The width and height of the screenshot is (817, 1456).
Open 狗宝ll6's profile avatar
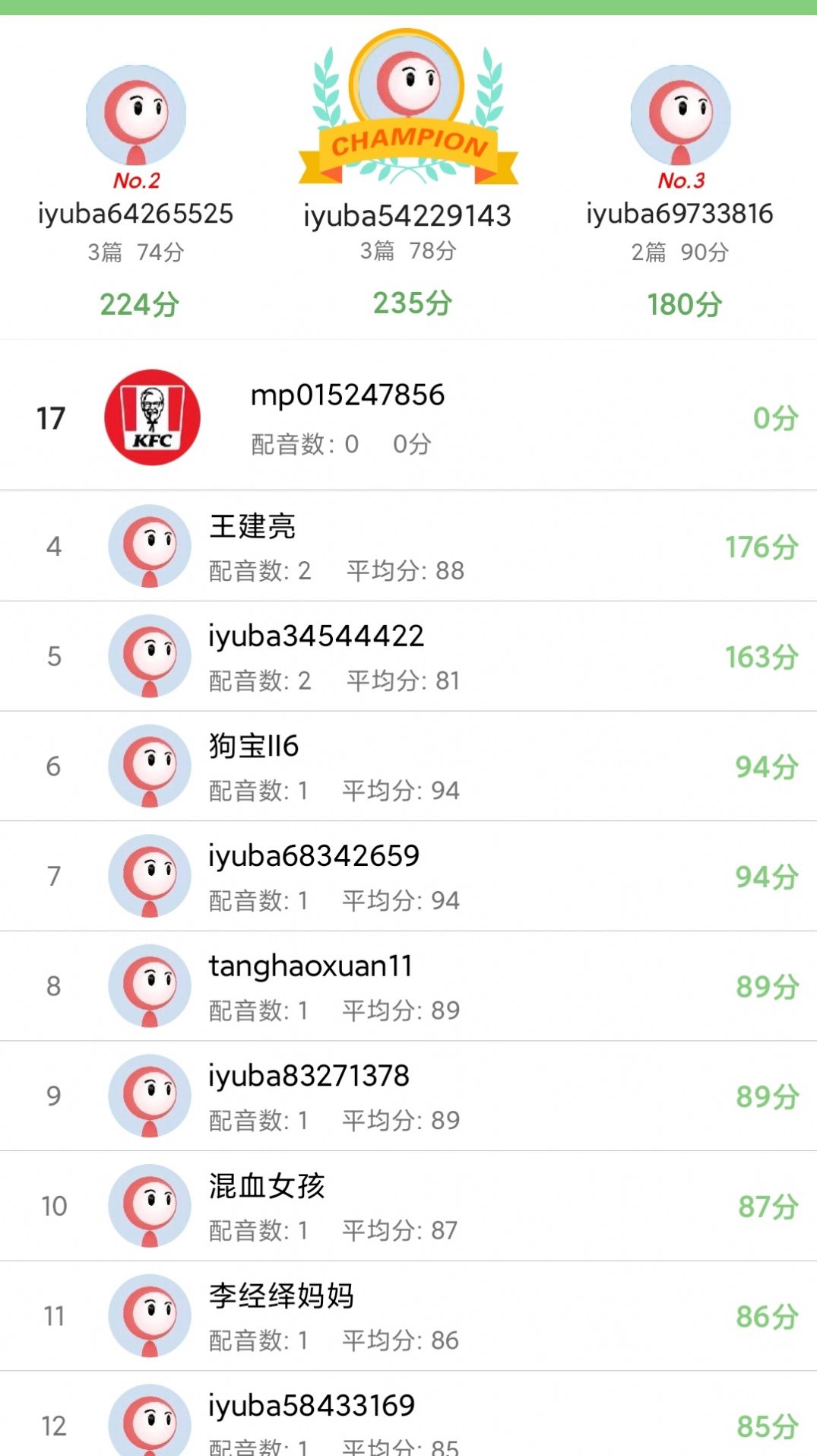point(149,766)
